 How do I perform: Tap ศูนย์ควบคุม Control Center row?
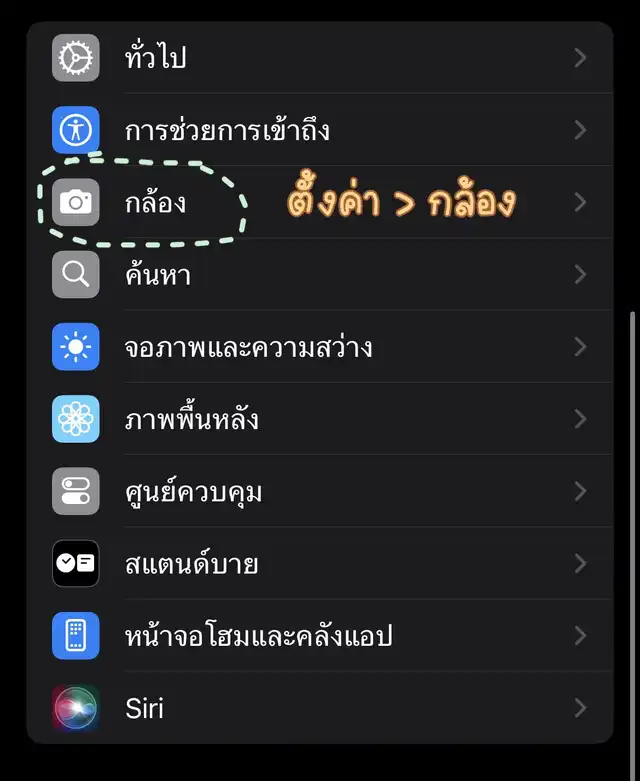pyautogui.click(x=320, y=492)
